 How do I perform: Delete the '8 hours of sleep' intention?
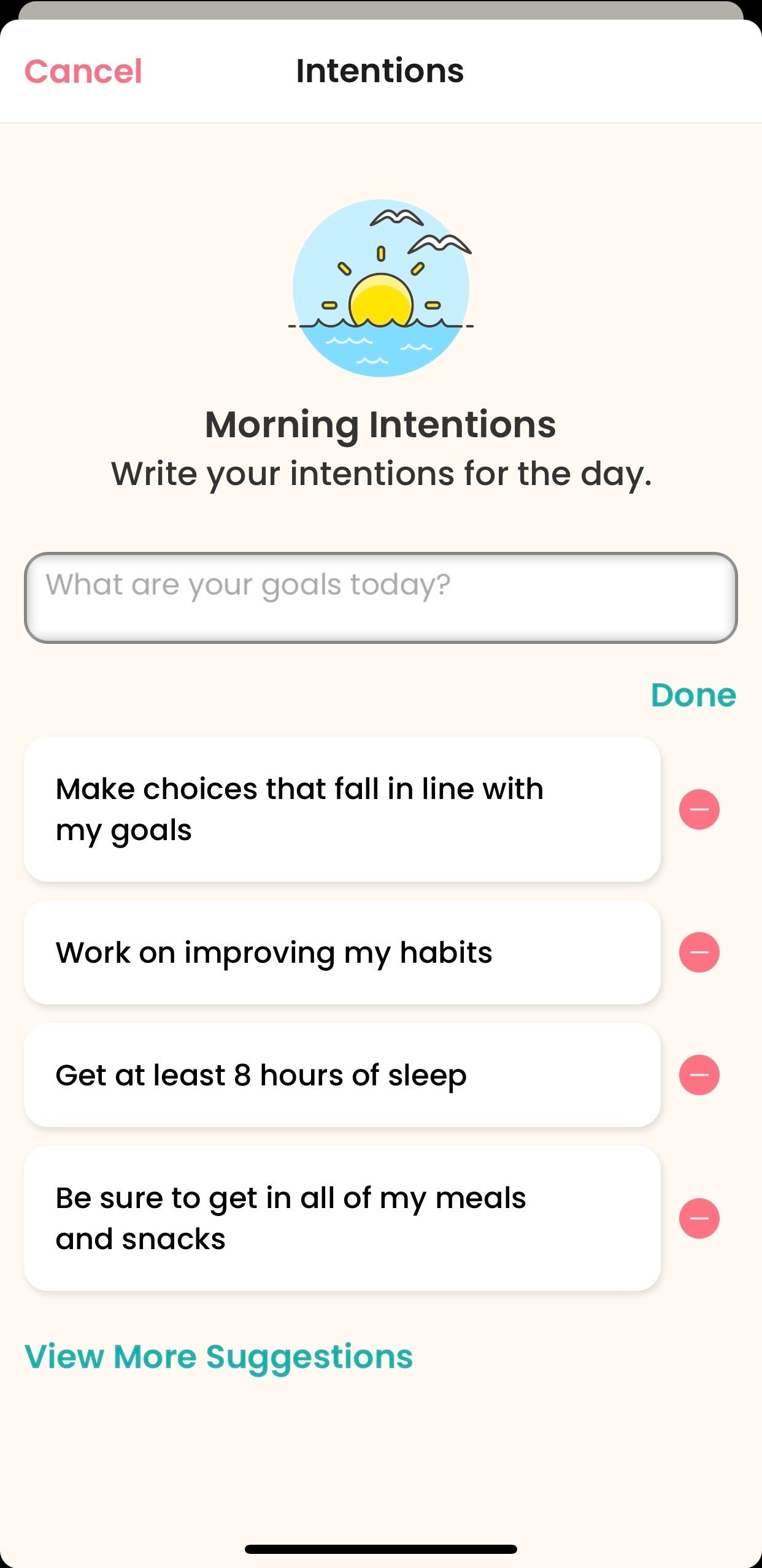699,1075
